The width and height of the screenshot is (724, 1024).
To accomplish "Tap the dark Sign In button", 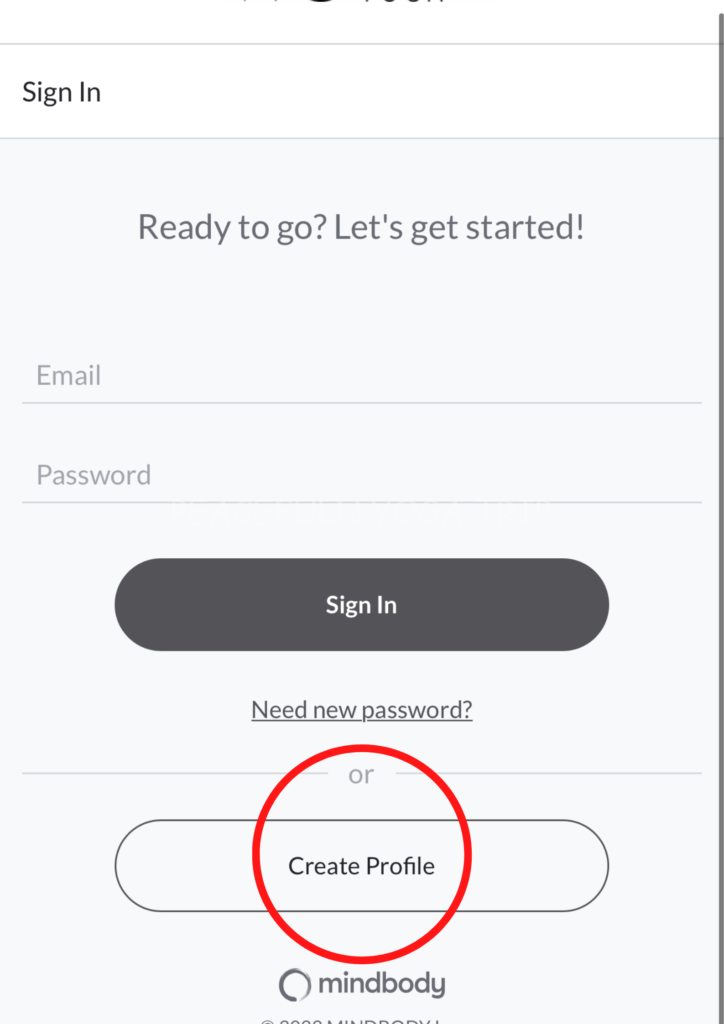I will pos(361,605).
